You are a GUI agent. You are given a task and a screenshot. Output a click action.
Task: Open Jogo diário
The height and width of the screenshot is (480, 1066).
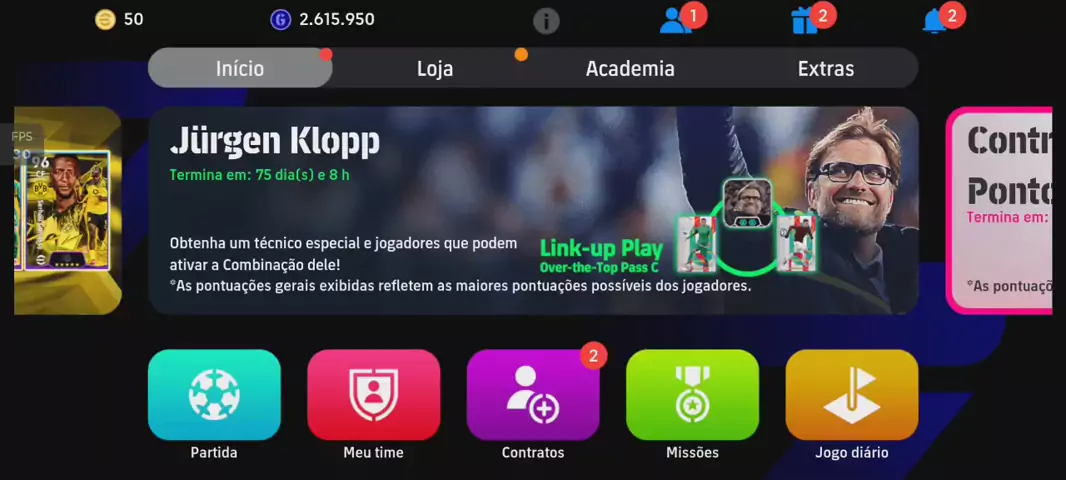click(x=851, y=395)
